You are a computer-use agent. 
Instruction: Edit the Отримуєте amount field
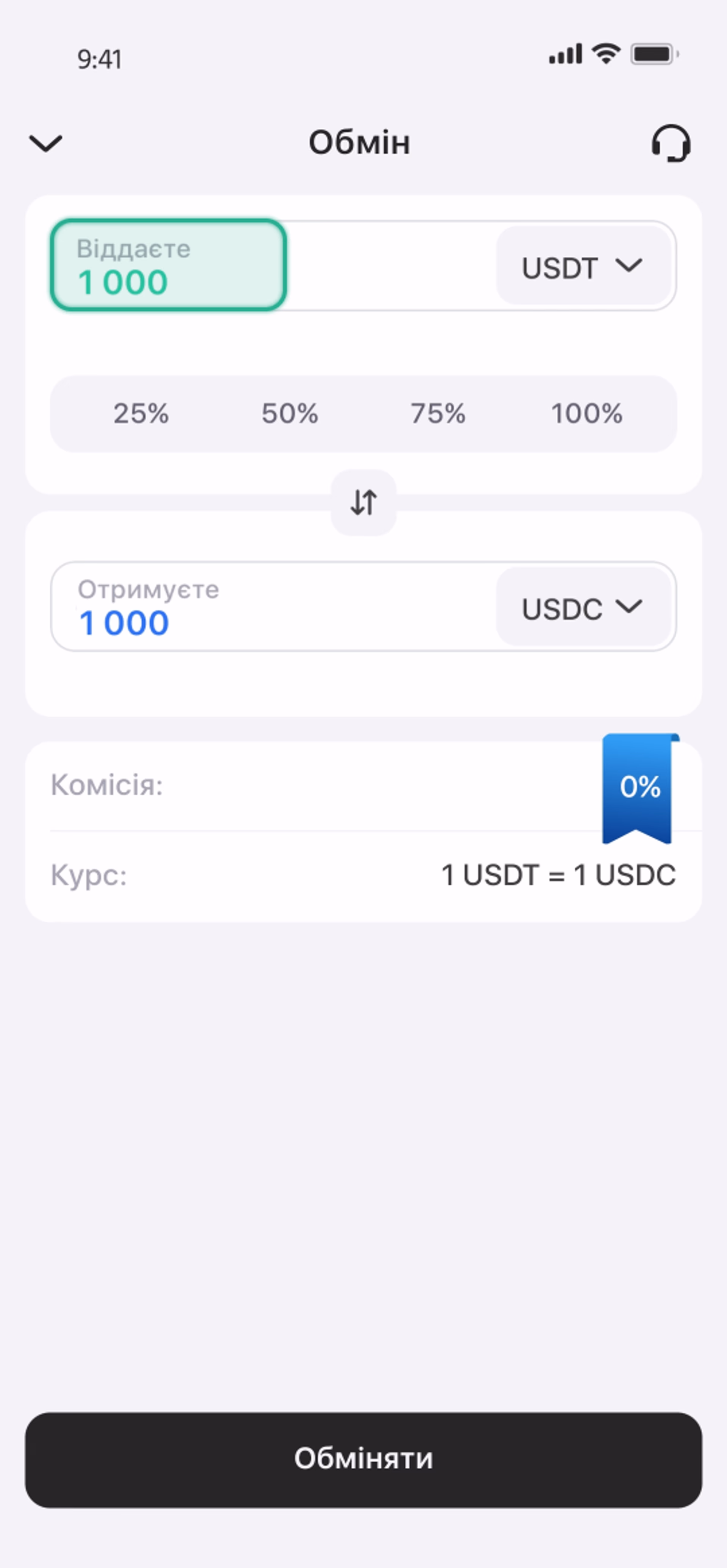point(274,606)
